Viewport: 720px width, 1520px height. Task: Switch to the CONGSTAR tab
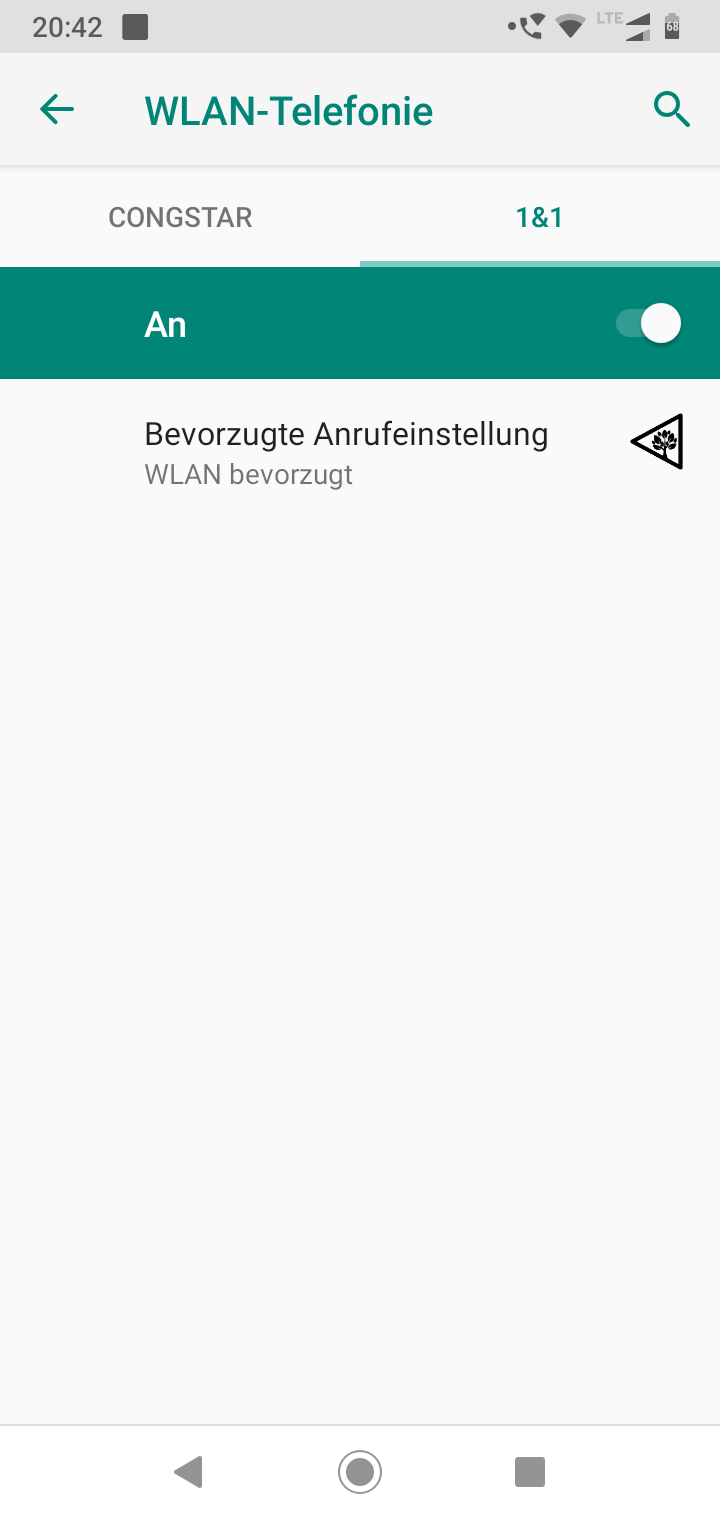coord(180,217)
